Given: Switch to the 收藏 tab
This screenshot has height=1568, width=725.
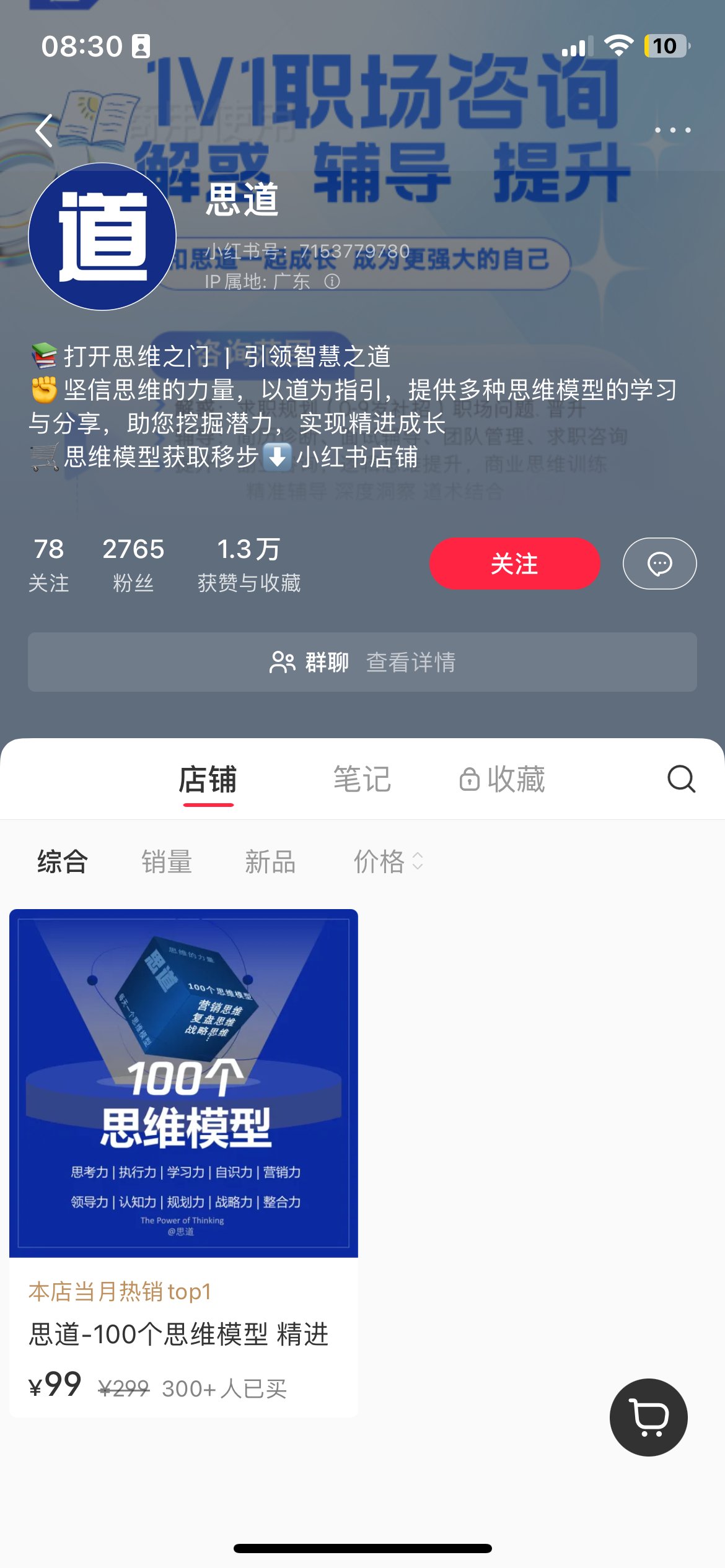Looking at the screenshot, I should [503, 780].
